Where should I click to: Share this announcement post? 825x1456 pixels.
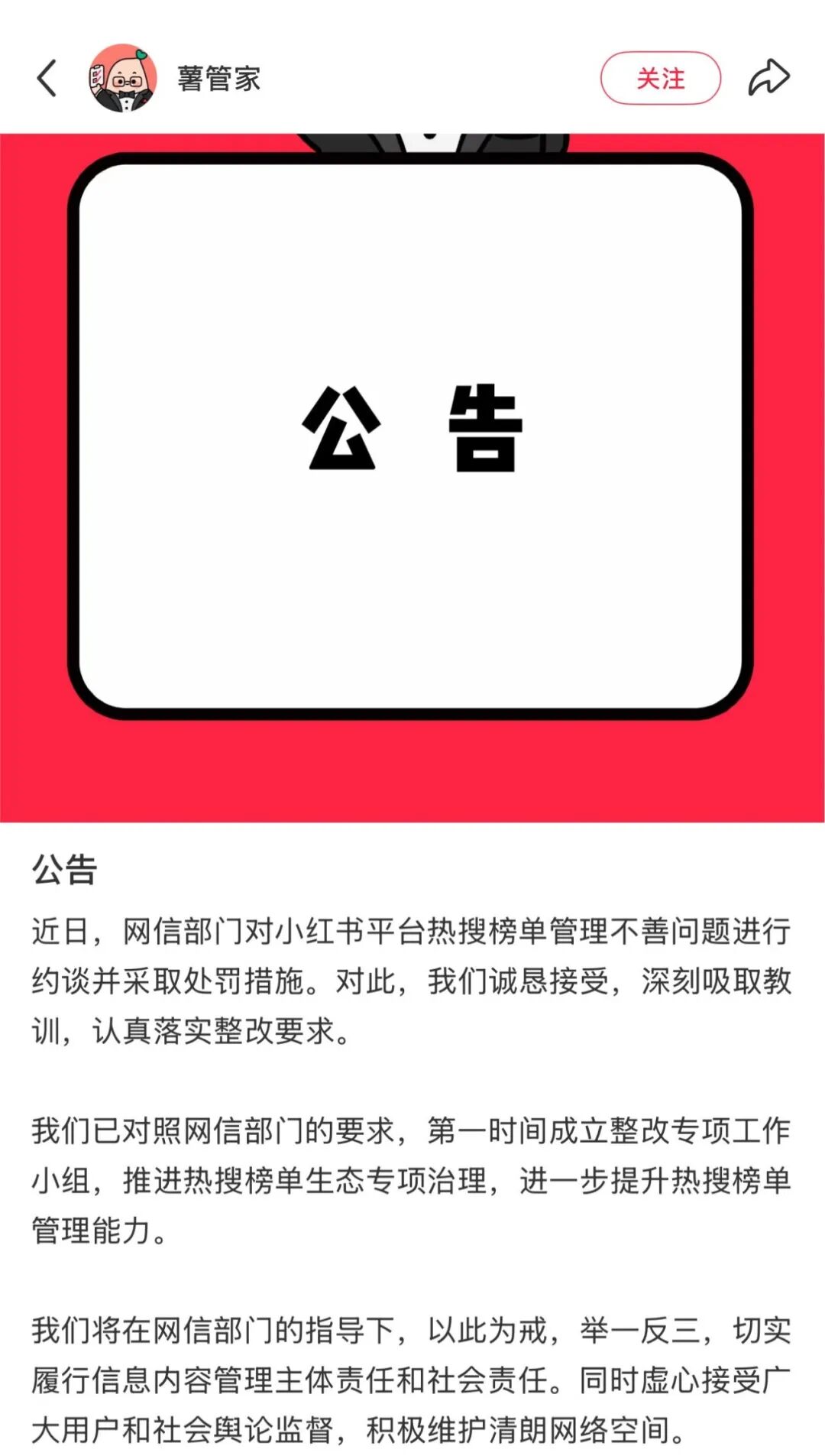(768, 78)
